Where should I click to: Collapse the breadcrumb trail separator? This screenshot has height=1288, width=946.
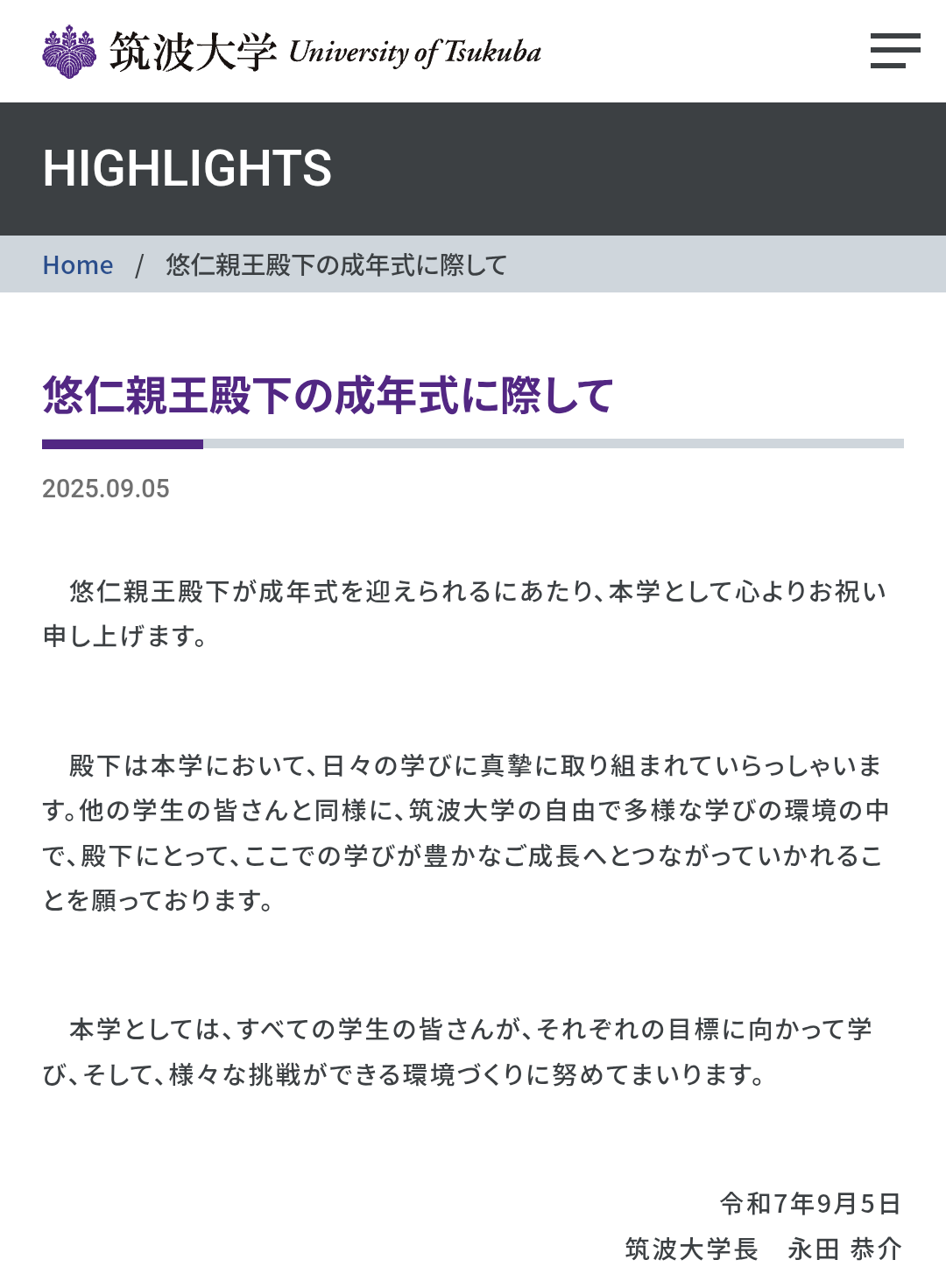[x=138, y=264]
